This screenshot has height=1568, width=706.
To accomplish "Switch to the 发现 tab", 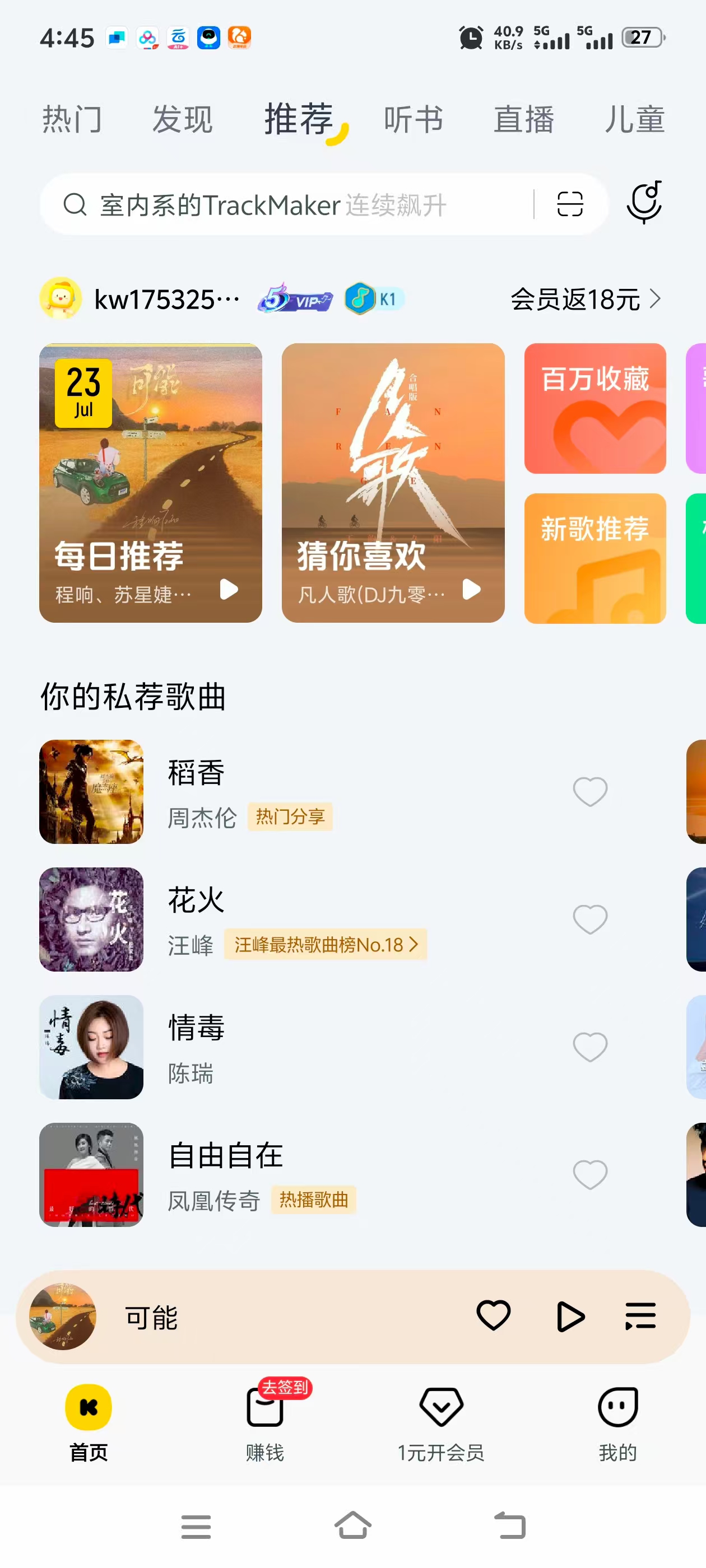I will [182, 119].
